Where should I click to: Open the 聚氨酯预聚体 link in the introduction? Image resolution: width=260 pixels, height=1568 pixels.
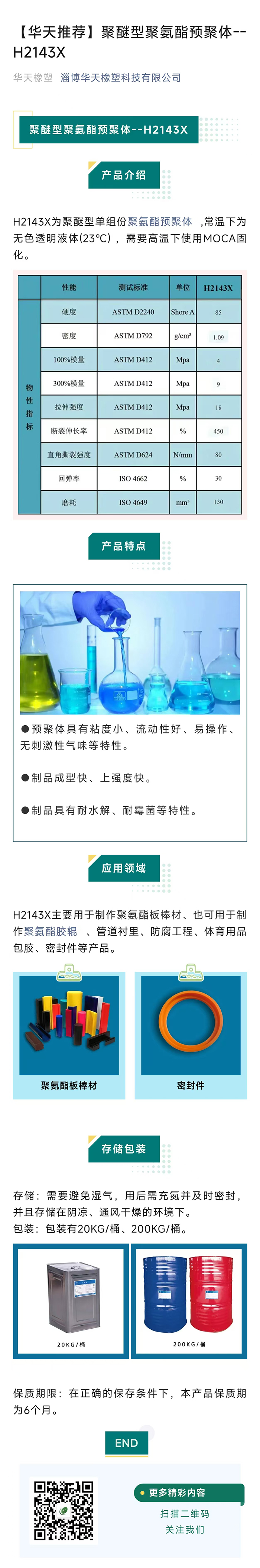coord(160,221)
